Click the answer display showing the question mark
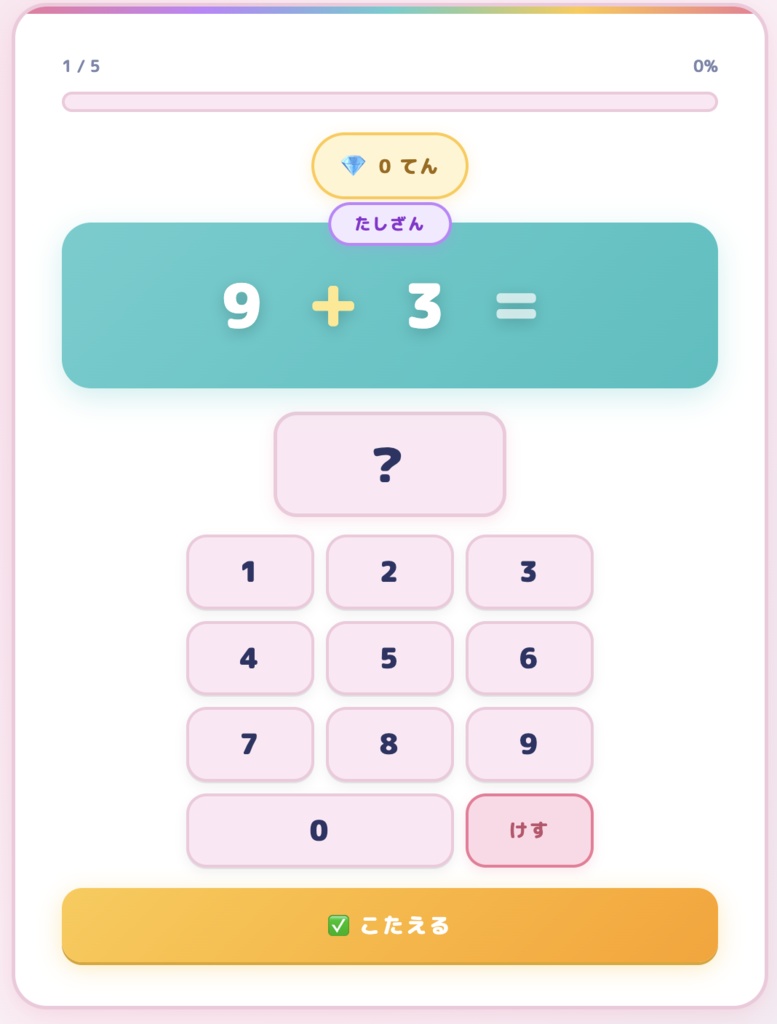The image size is (777, 1024). pyautogui.click(x=389, y=465)
